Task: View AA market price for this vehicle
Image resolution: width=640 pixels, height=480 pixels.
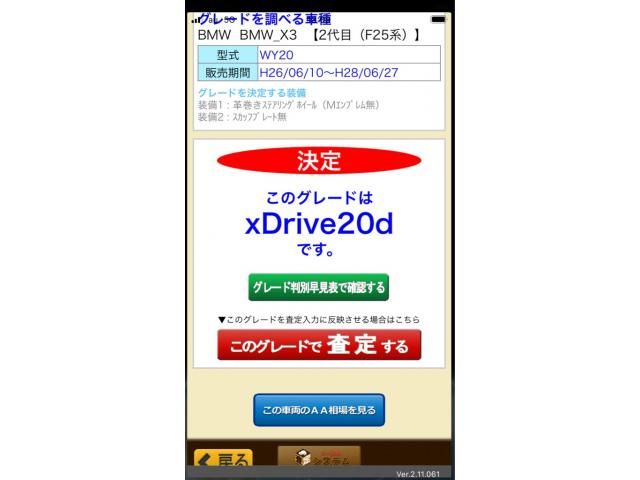Action: (x=318, y=410)
